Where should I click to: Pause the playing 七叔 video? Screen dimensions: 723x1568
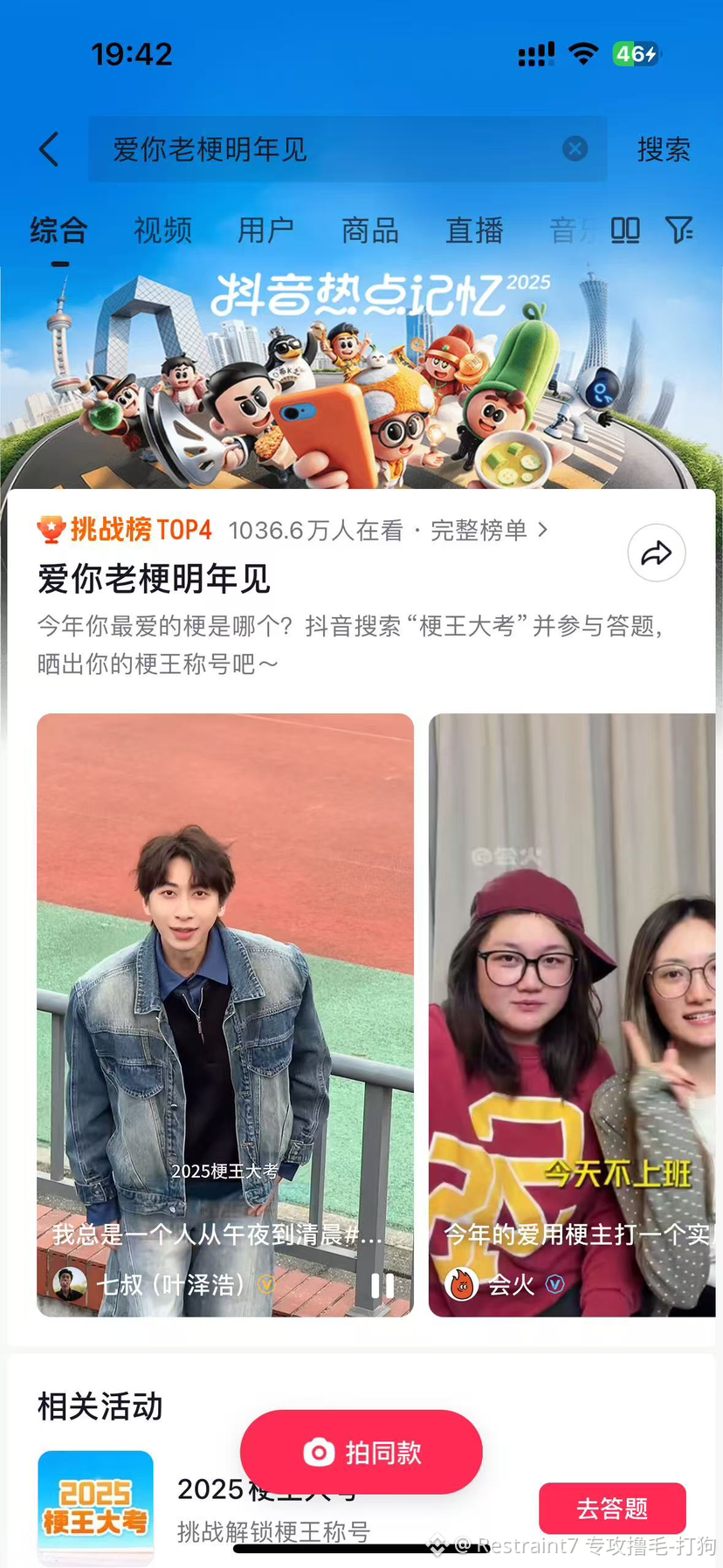coord(382,1285)
